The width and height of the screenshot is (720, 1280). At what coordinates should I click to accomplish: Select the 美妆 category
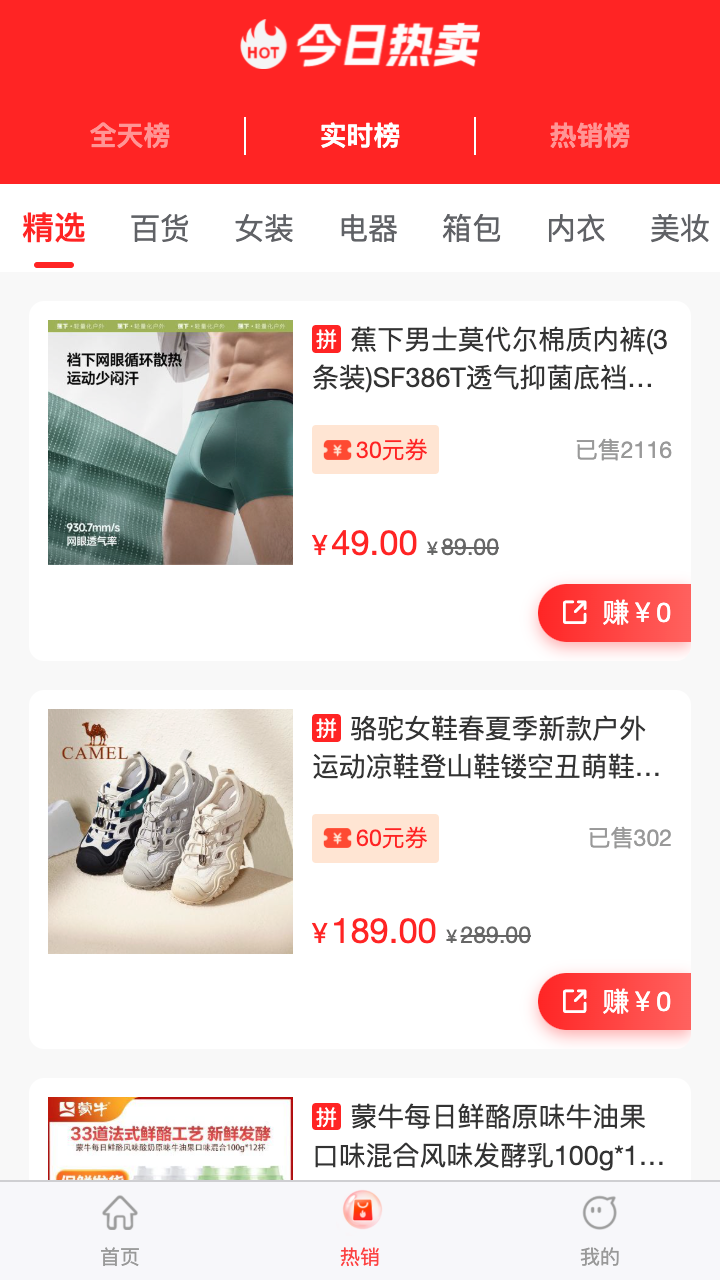678,229
